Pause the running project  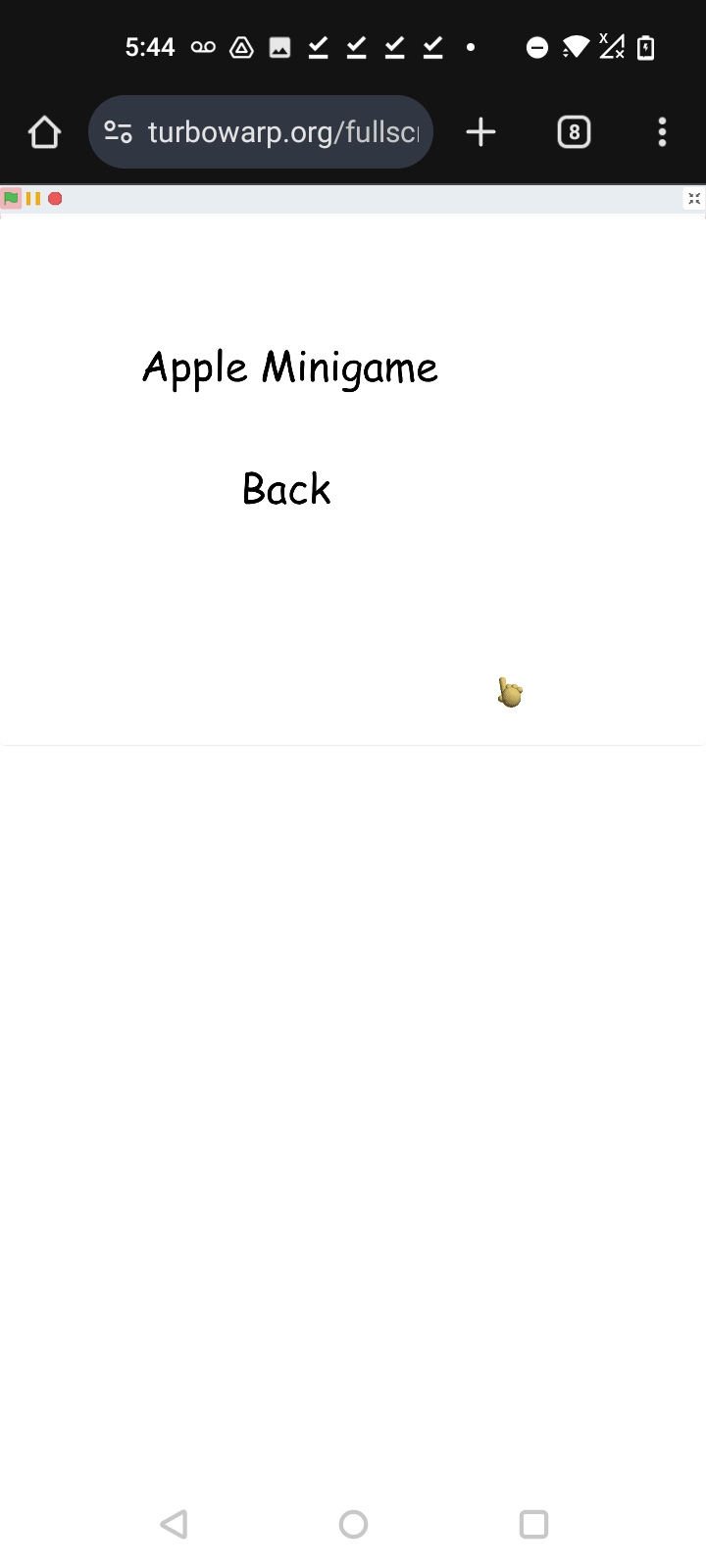pyautogui.click(x=33, y=199)
